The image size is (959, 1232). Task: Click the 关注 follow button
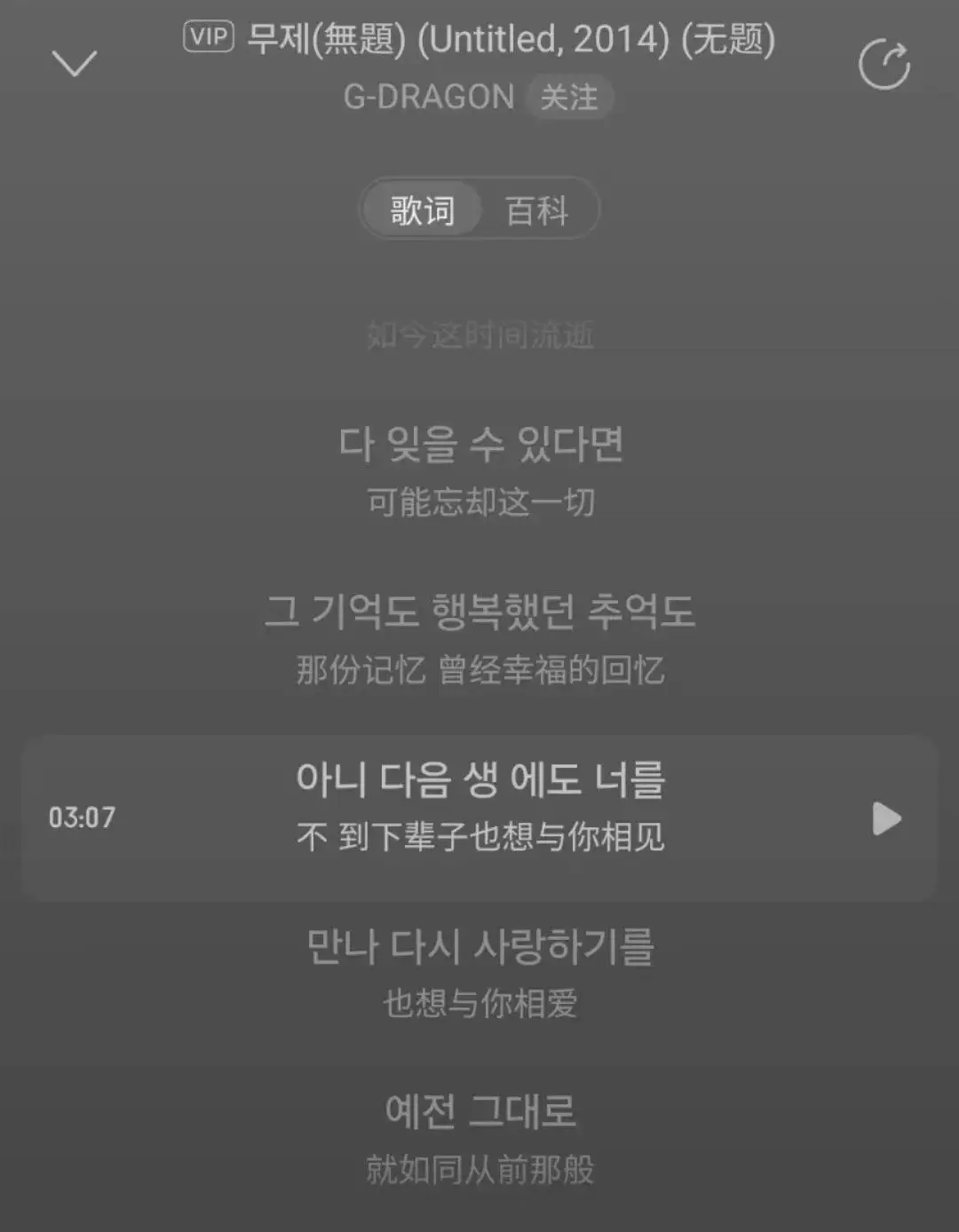[571, 97]
